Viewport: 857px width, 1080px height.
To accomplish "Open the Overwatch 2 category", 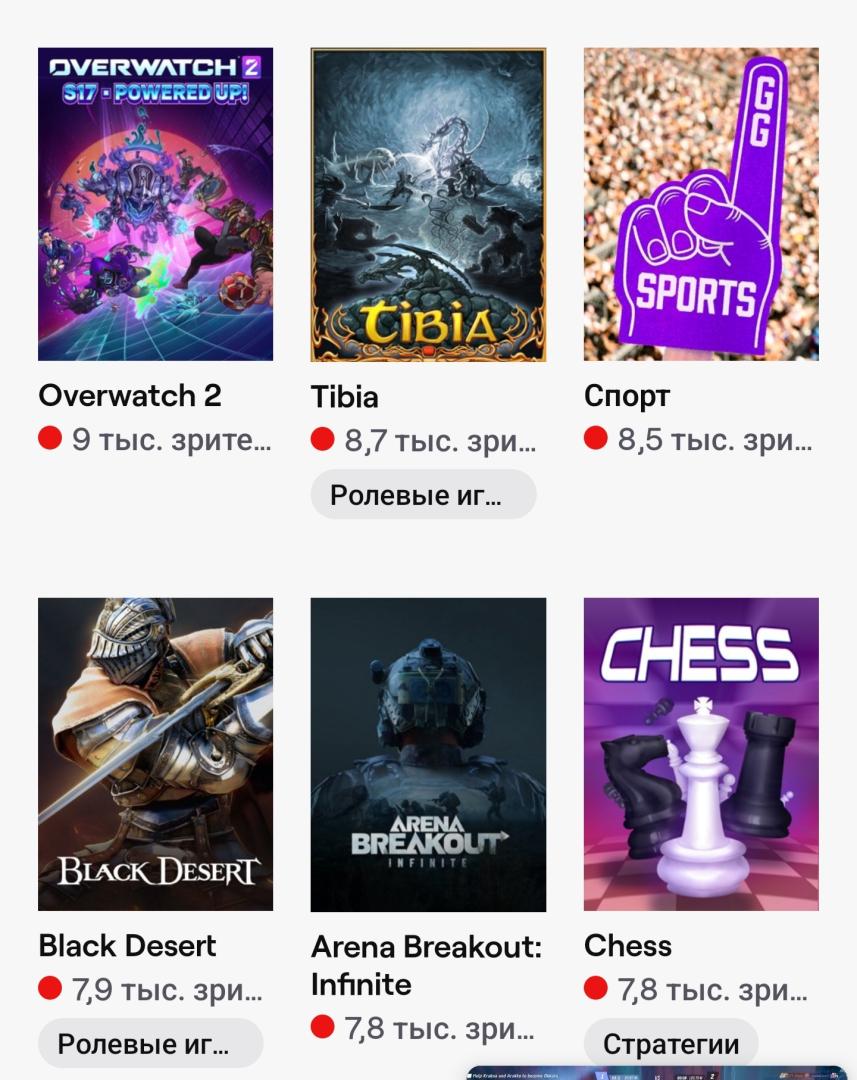I will click(155, 204).
